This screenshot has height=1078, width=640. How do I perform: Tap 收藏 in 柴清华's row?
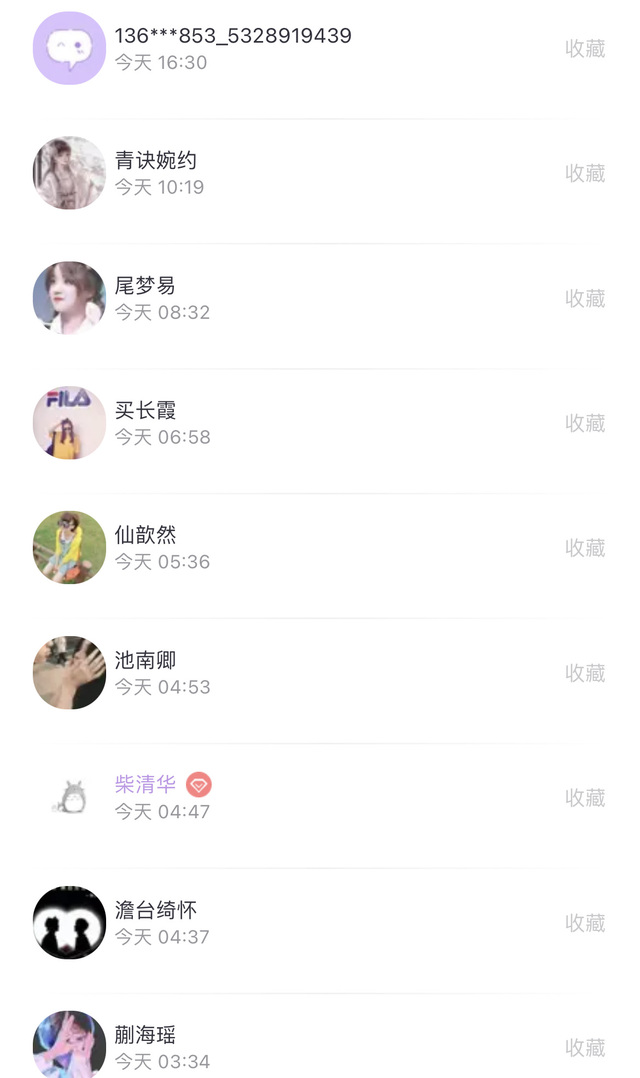pyautogui.click(x=585, y=798)
